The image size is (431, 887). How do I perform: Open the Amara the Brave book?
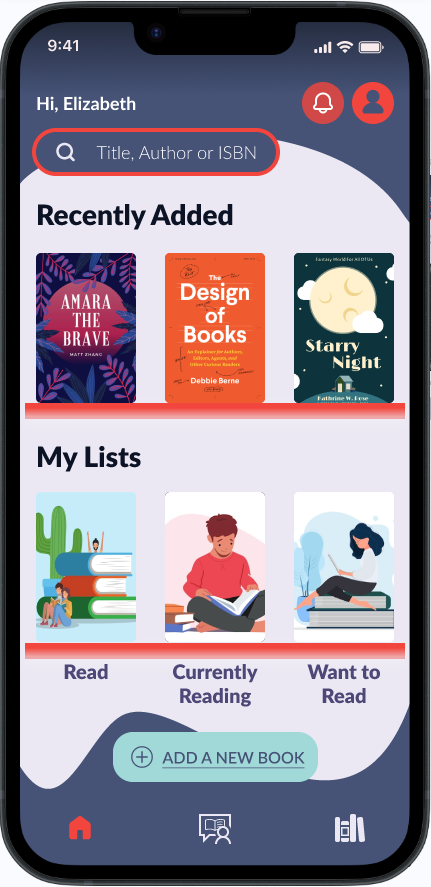(x=86, y=328)
